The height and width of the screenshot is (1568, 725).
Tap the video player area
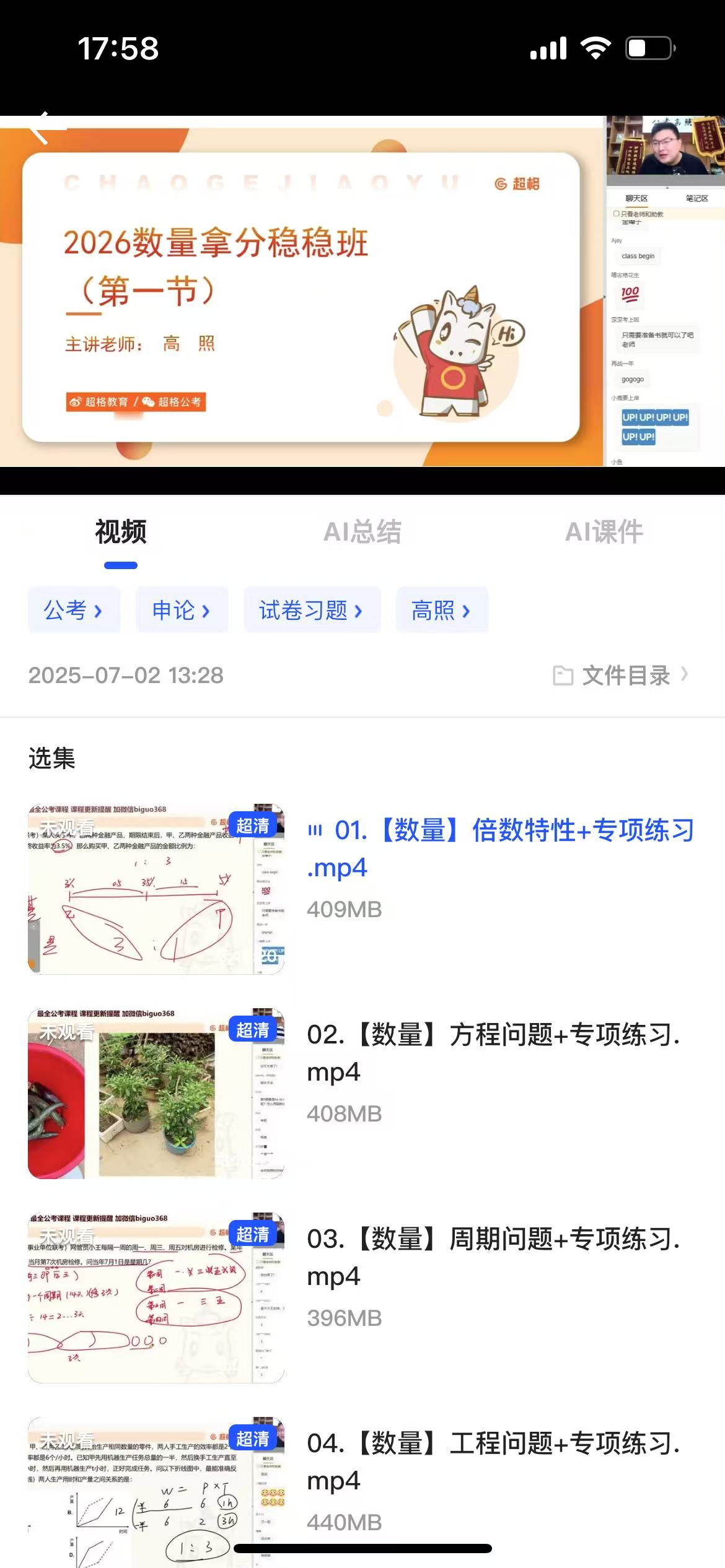(x=362, y=297)
